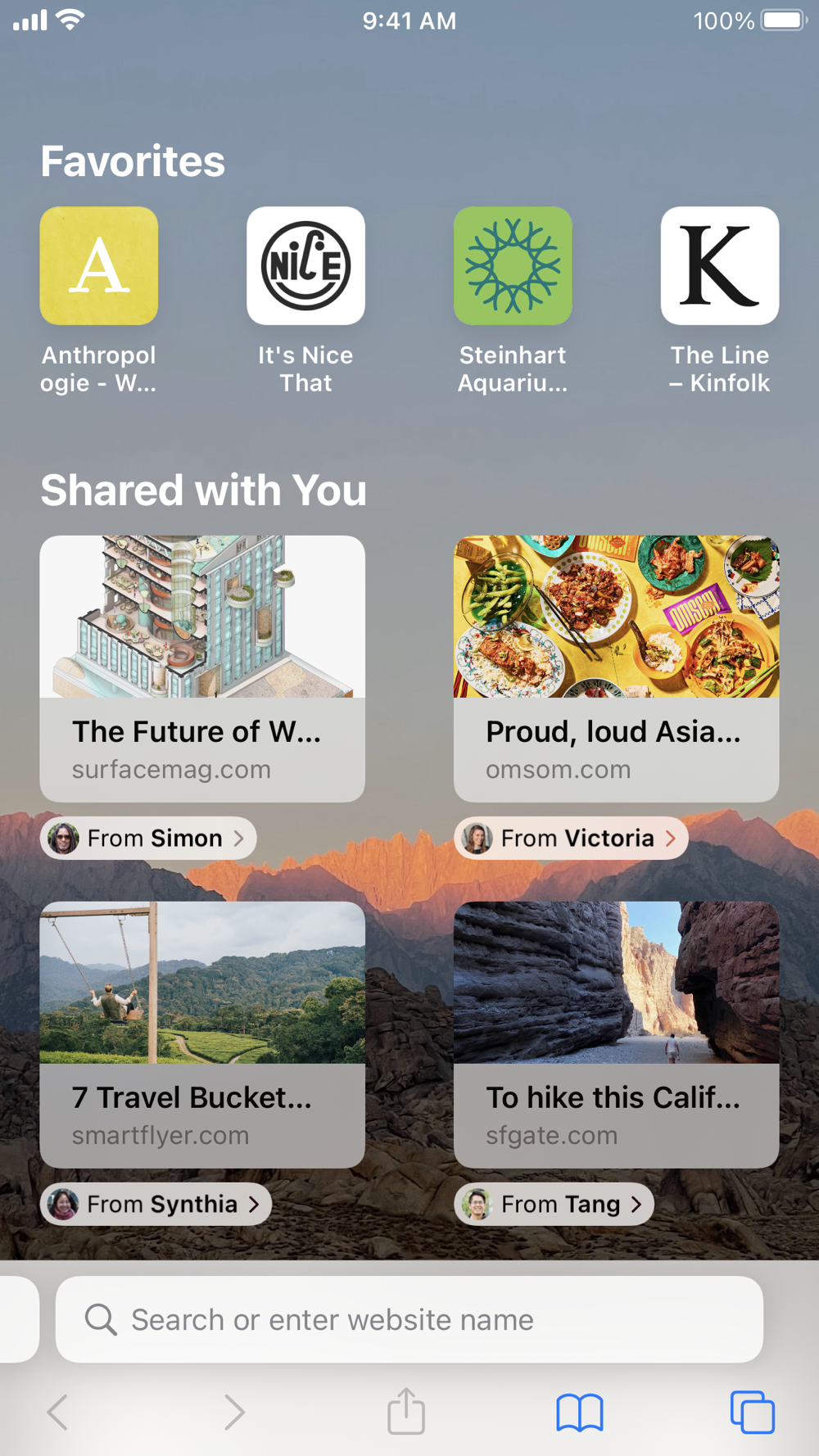The width and height of the screenshot is (819, 1456).
Task: Open the From Victoria message link
Action: coord(571,839)
